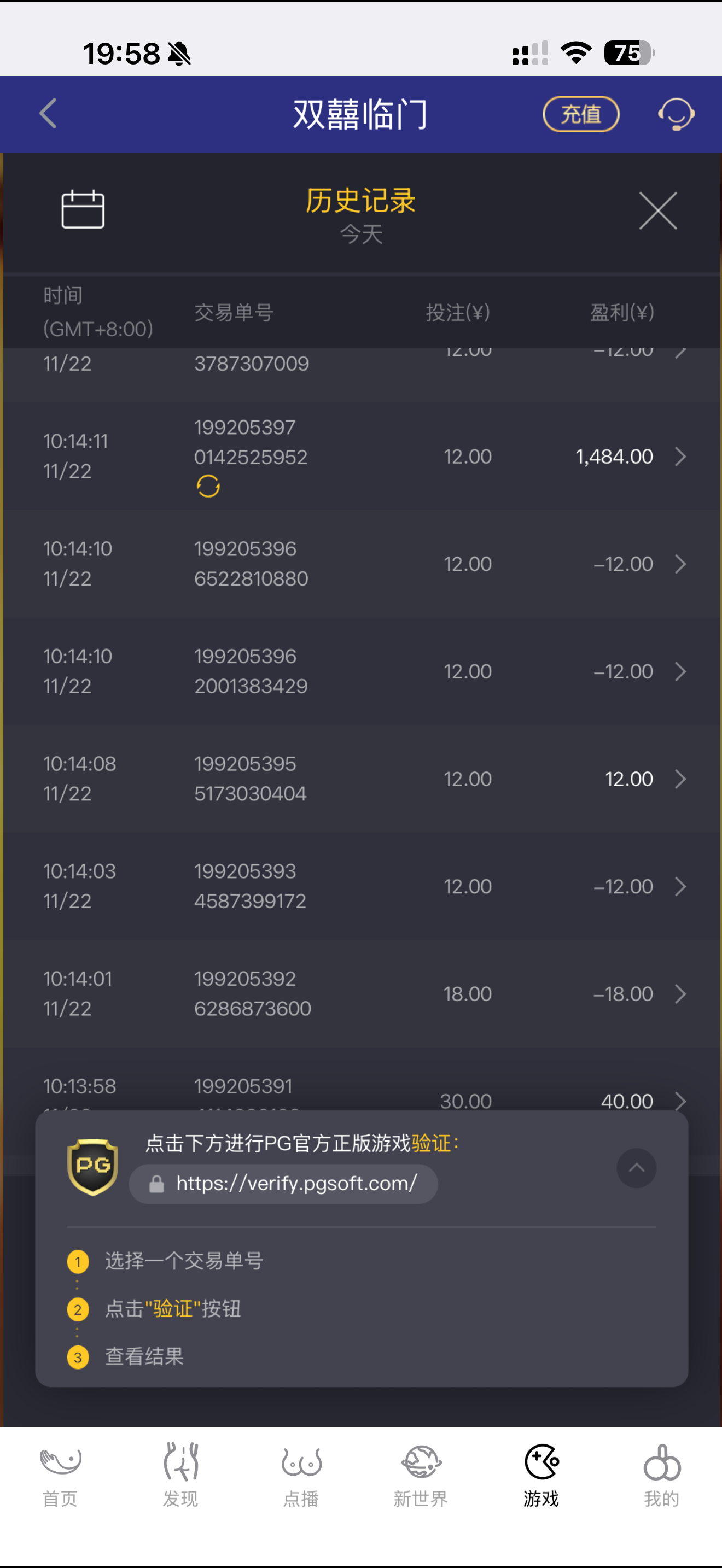Image resolution: width=722 pixels, height=1568 pixels.
Task: Select the 游戏 games tab
Action: (541, 1475)
